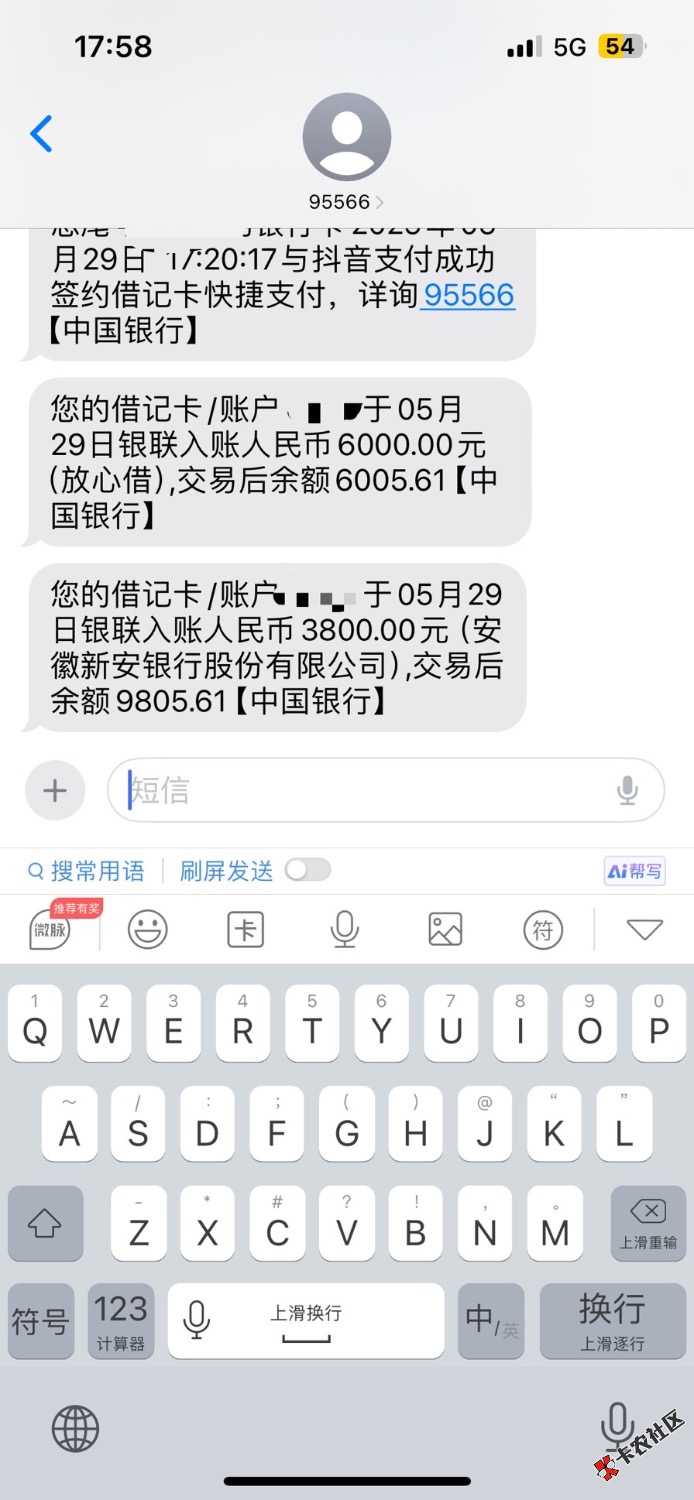The height and width of the screenshot is (1500, 694).
Task: Switch keyboard language with 中/英 key
Action: point(491,1321)
